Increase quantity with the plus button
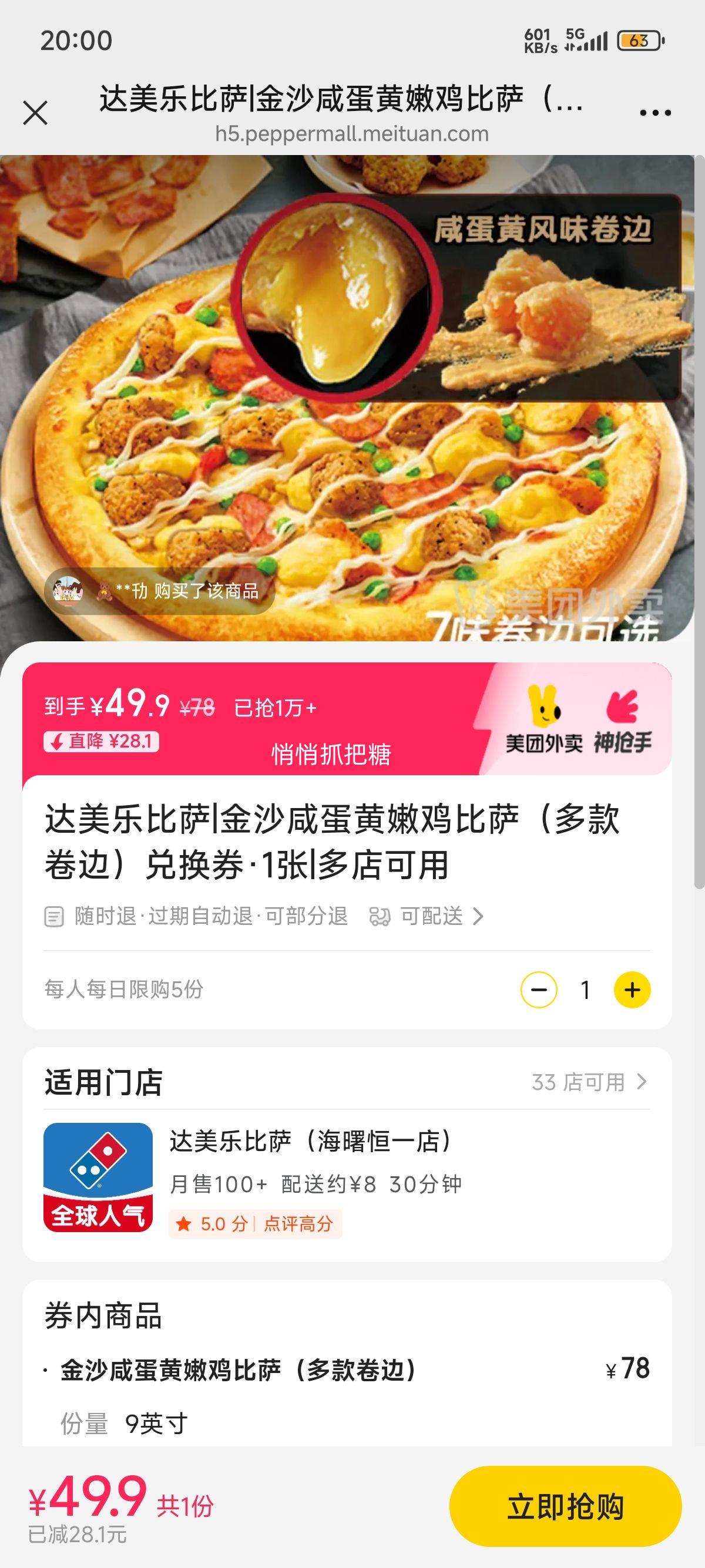The width and height of the screenshot is (705, 1568). pyautogui.click(x=632, y=990)
